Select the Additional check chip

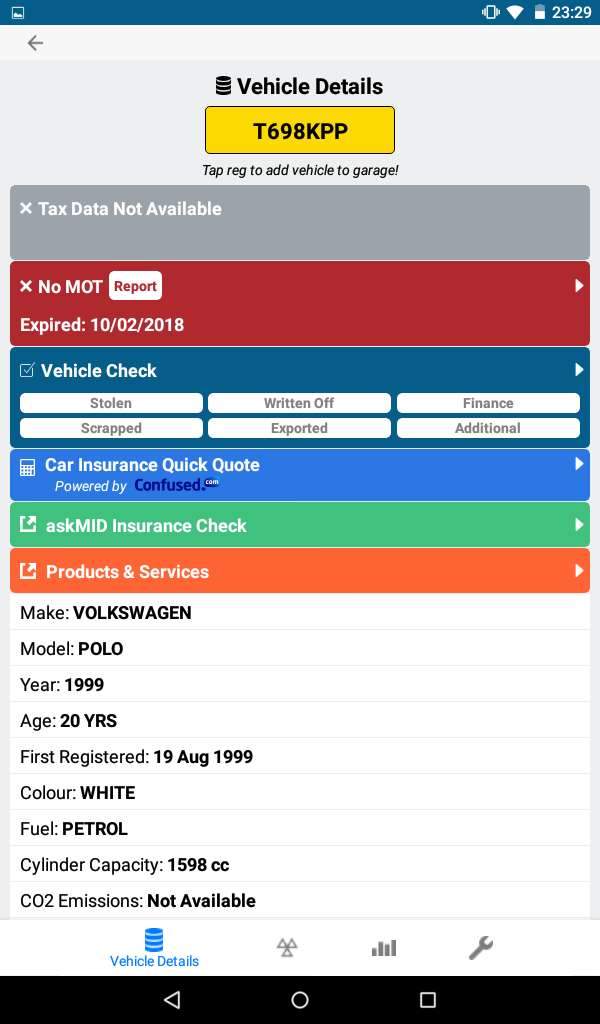coord(488,428)
